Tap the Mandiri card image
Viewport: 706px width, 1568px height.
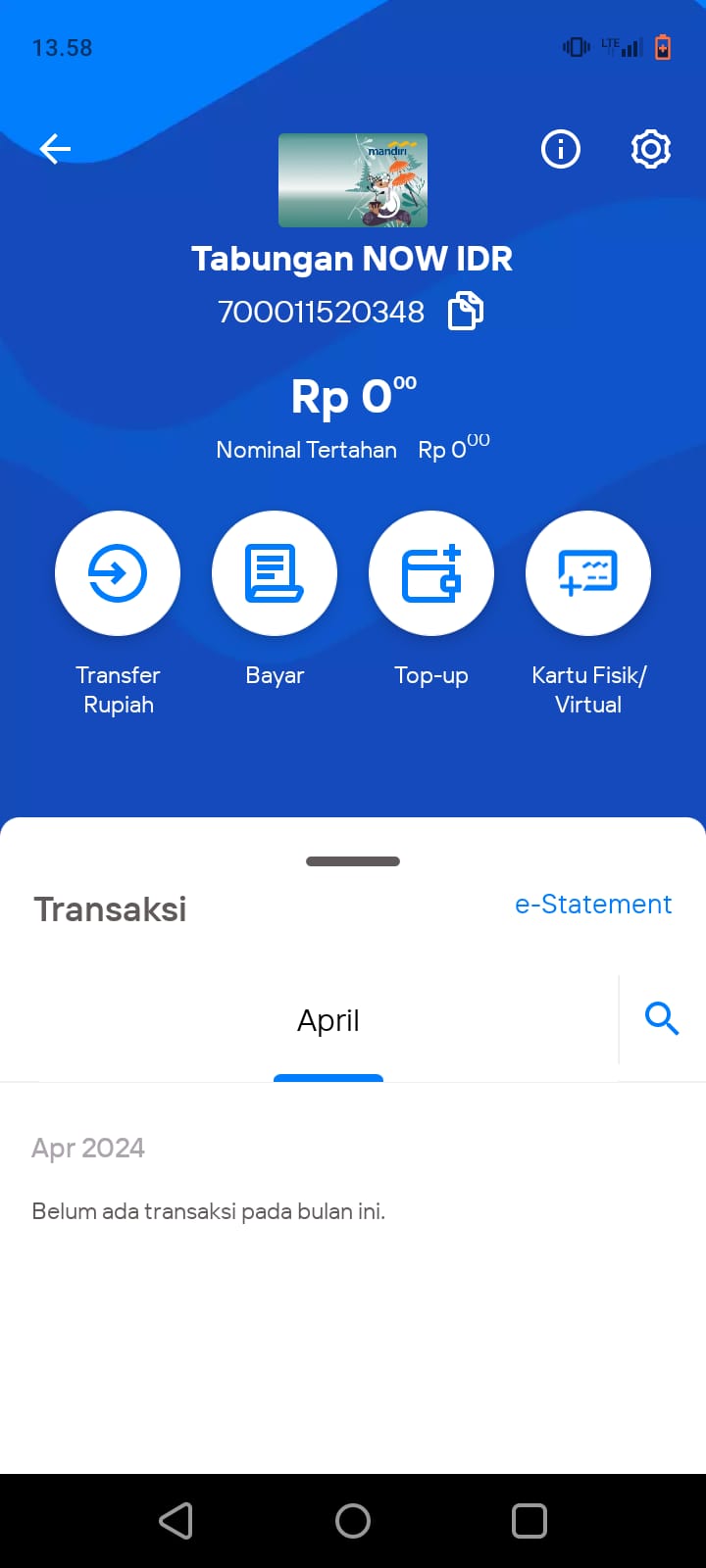[x=353, y=180]
